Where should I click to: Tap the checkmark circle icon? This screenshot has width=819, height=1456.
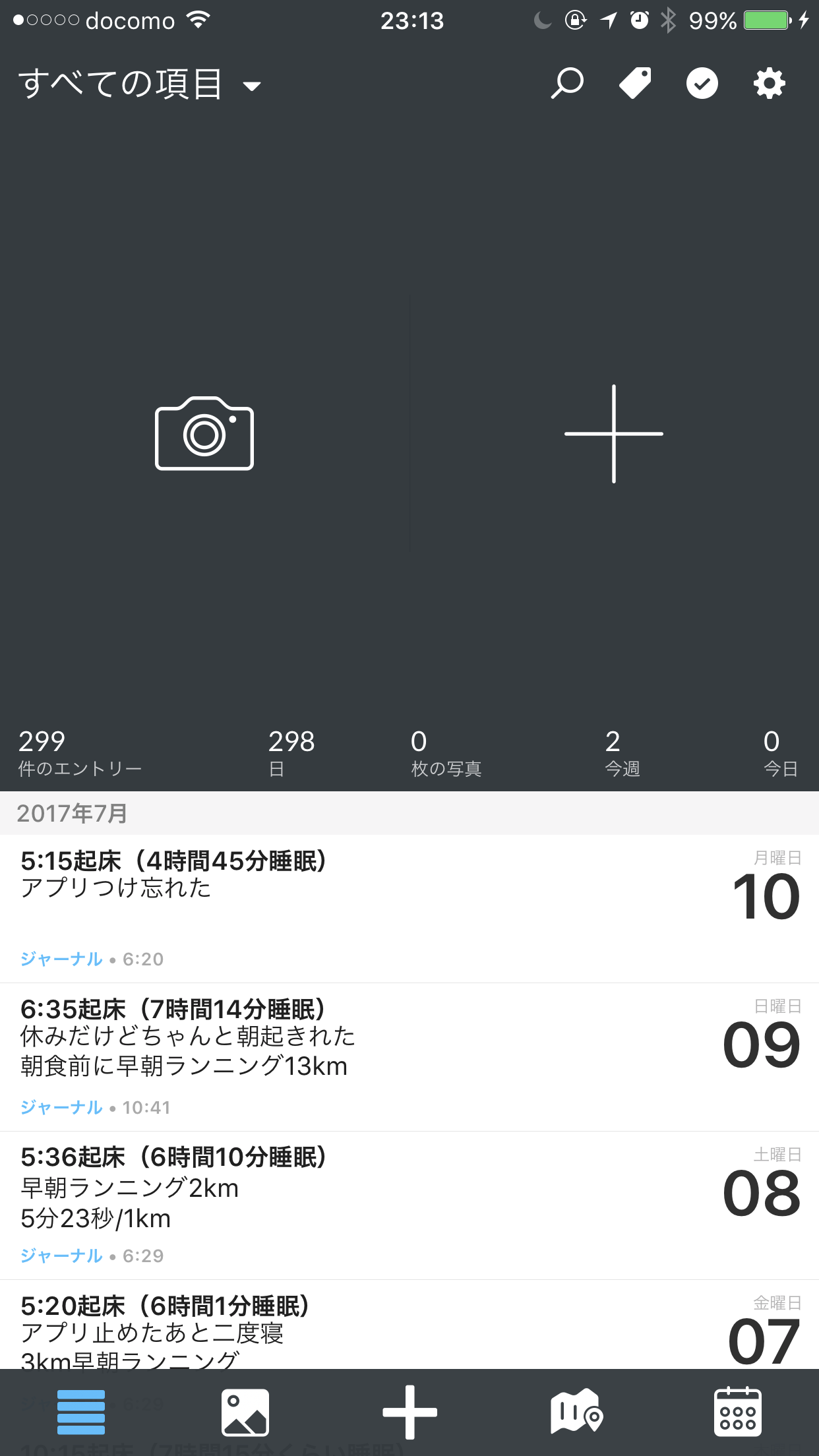pyautogui.click(x=702, y=84)
